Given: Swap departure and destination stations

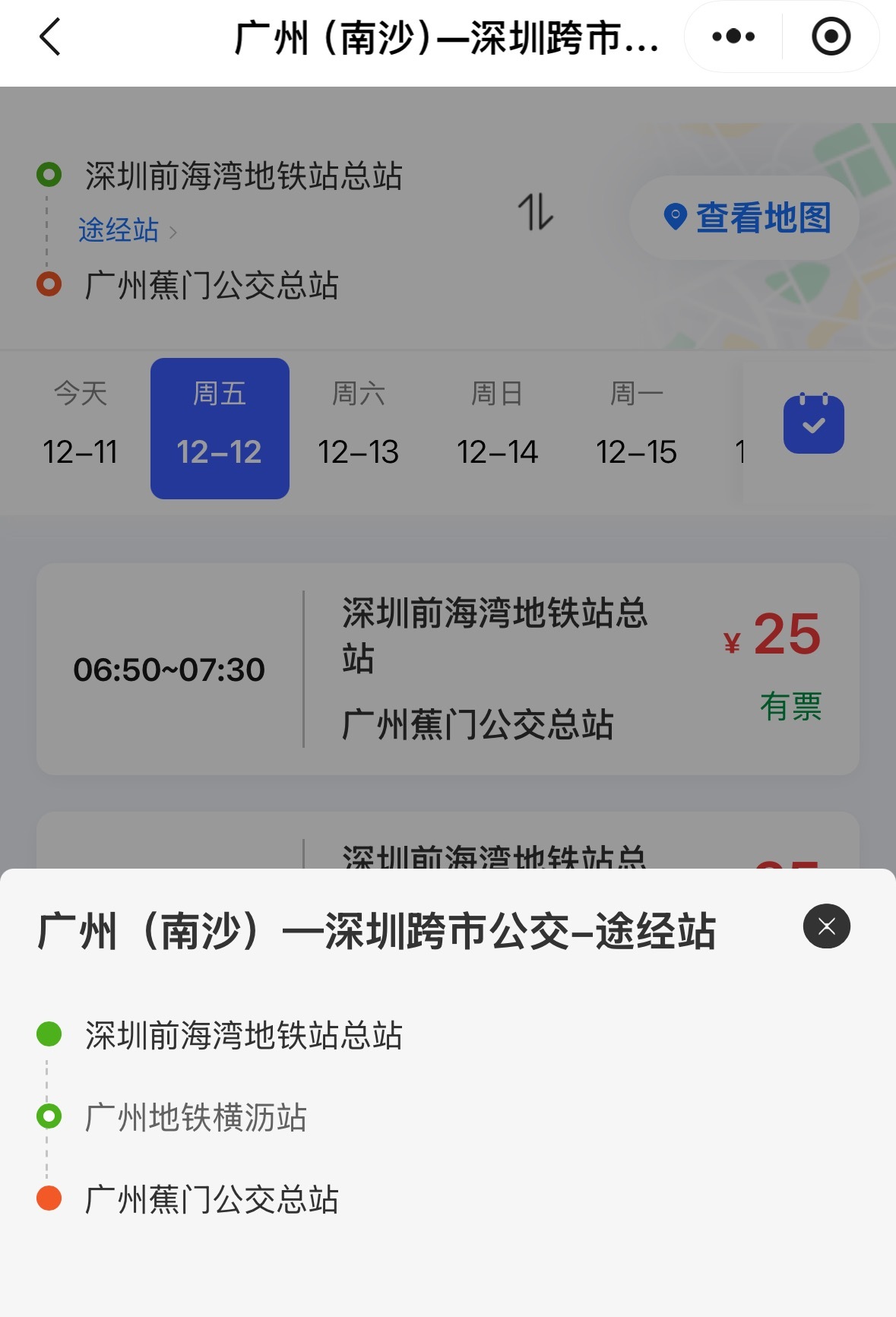Looking at the screenshot, I should [x=535, y=212].
